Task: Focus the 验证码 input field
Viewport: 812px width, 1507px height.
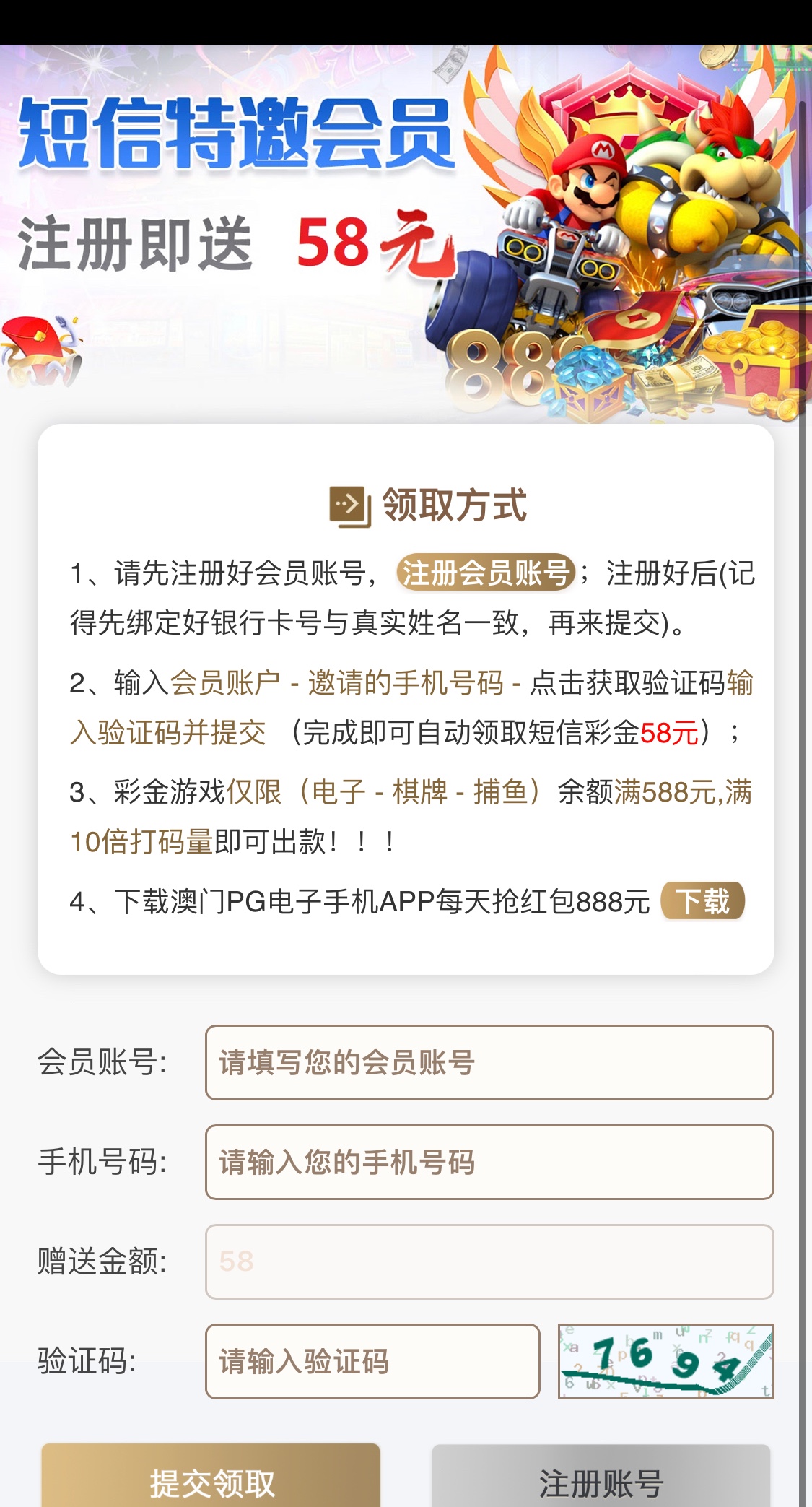Action: coord(372,1361)
